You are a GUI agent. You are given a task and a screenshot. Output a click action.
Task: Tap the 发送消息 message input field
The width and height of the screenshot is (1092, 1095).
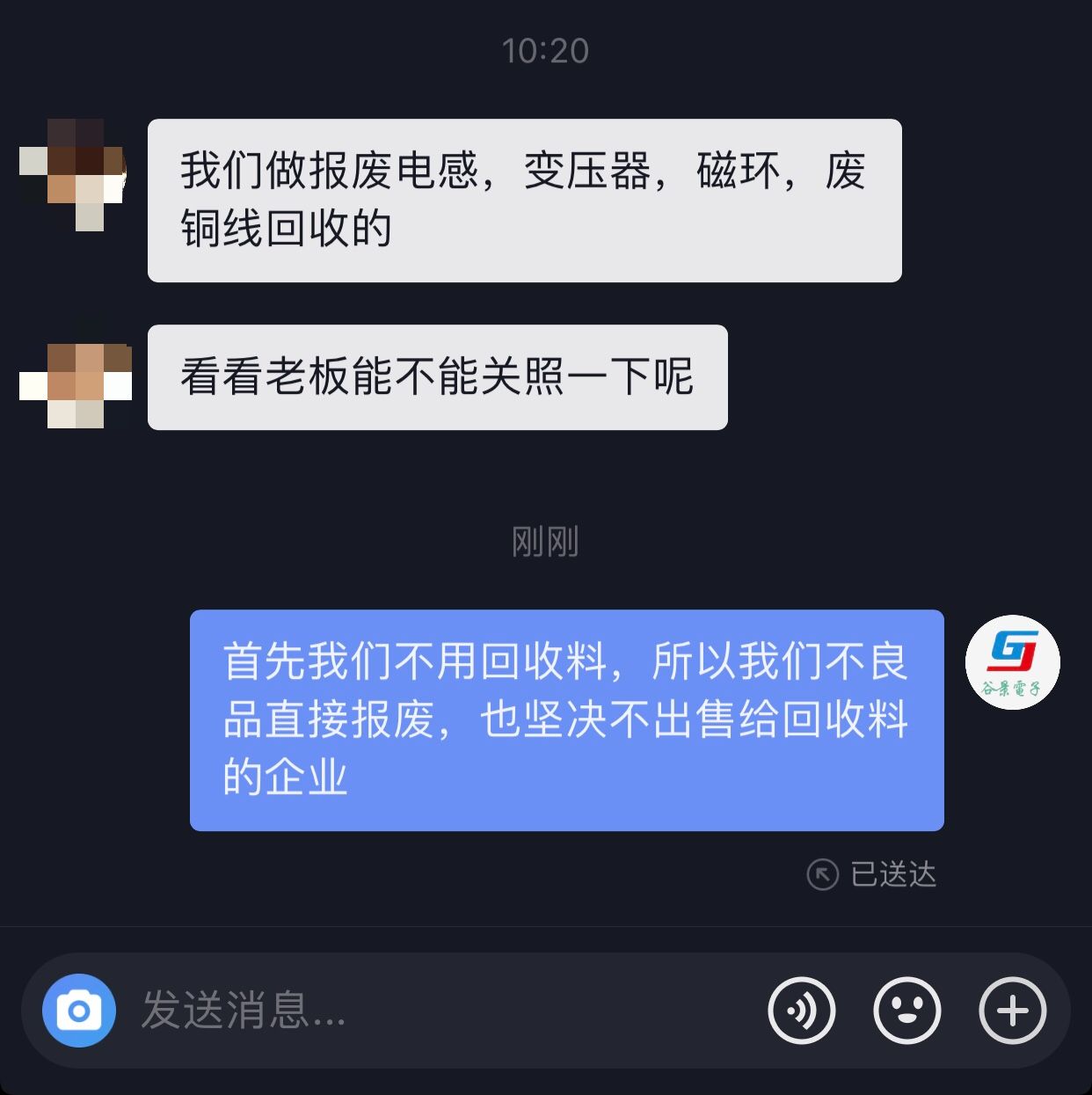click(x=440, y=1011)
